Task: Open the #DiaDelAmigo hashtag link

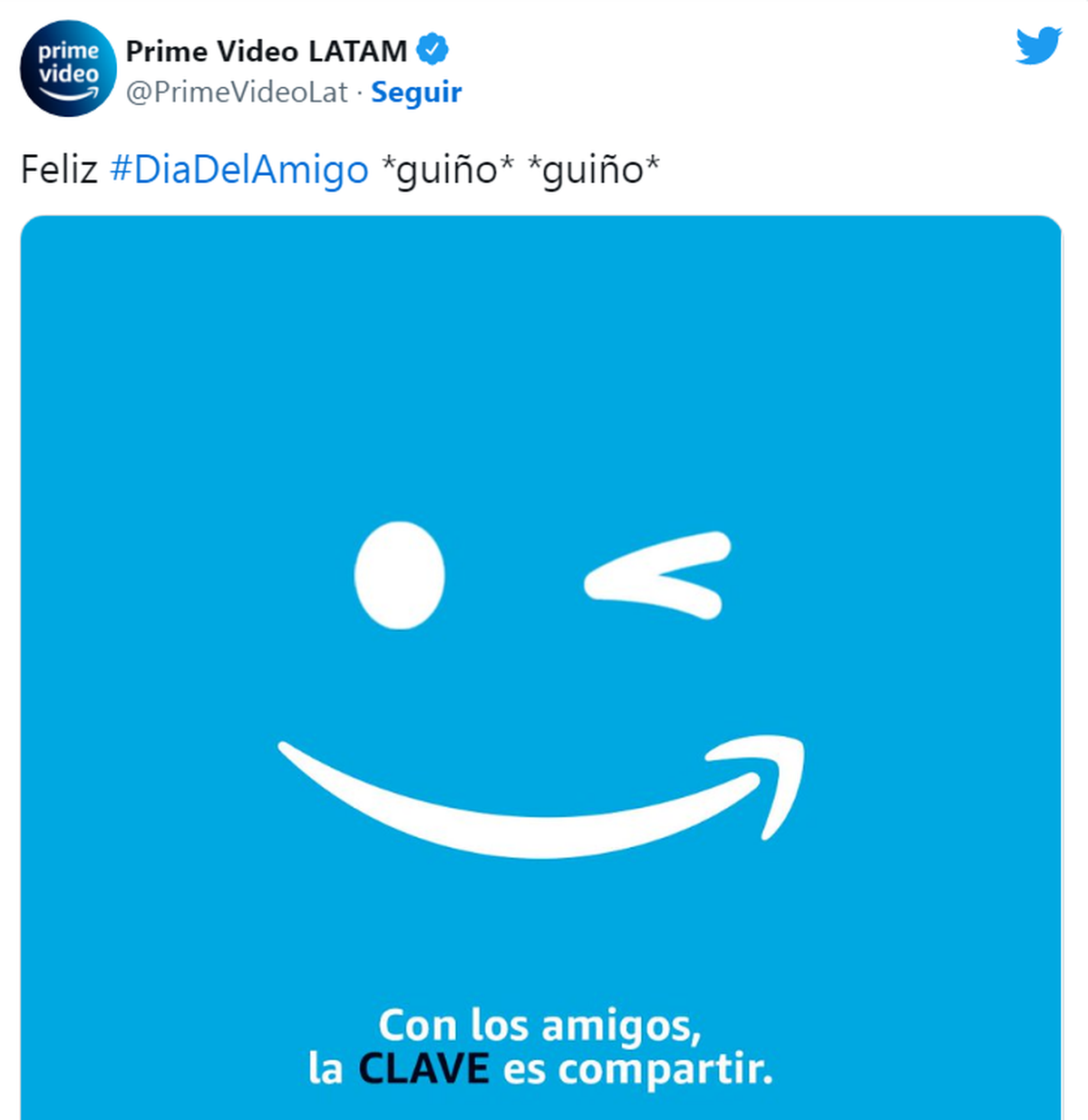Action: click(236, 169)
